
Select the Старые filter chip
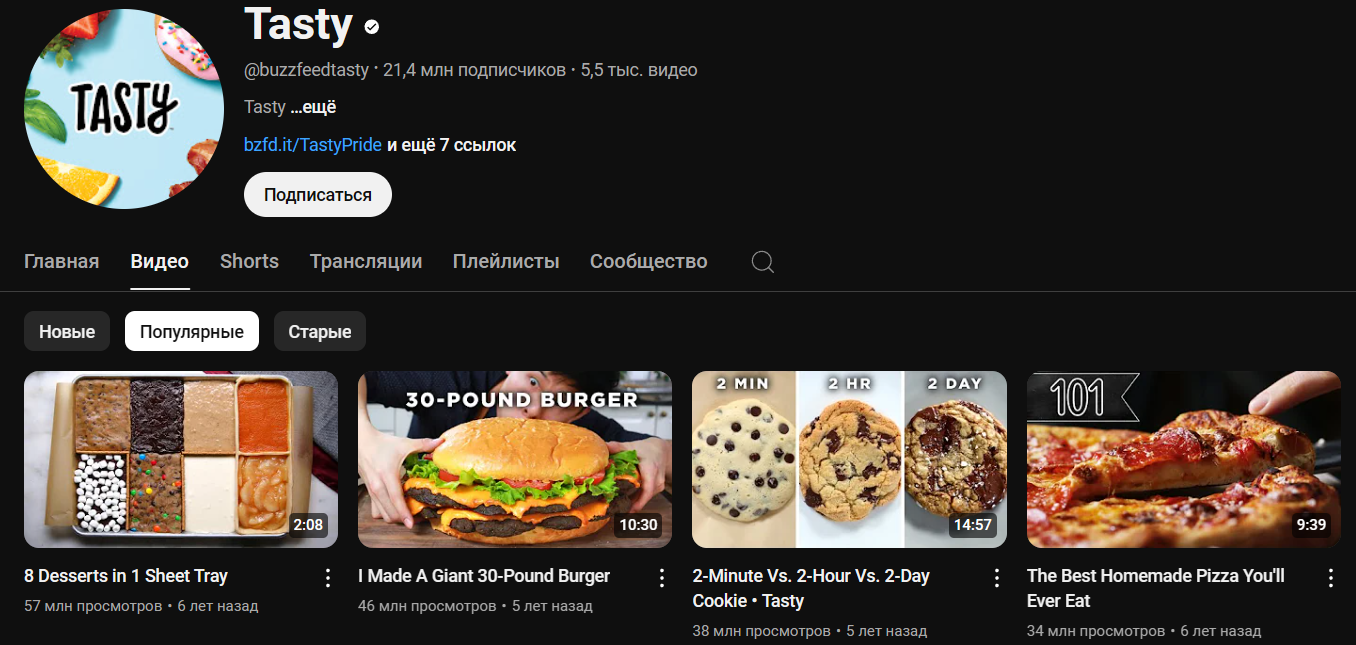tap(319, 332)
